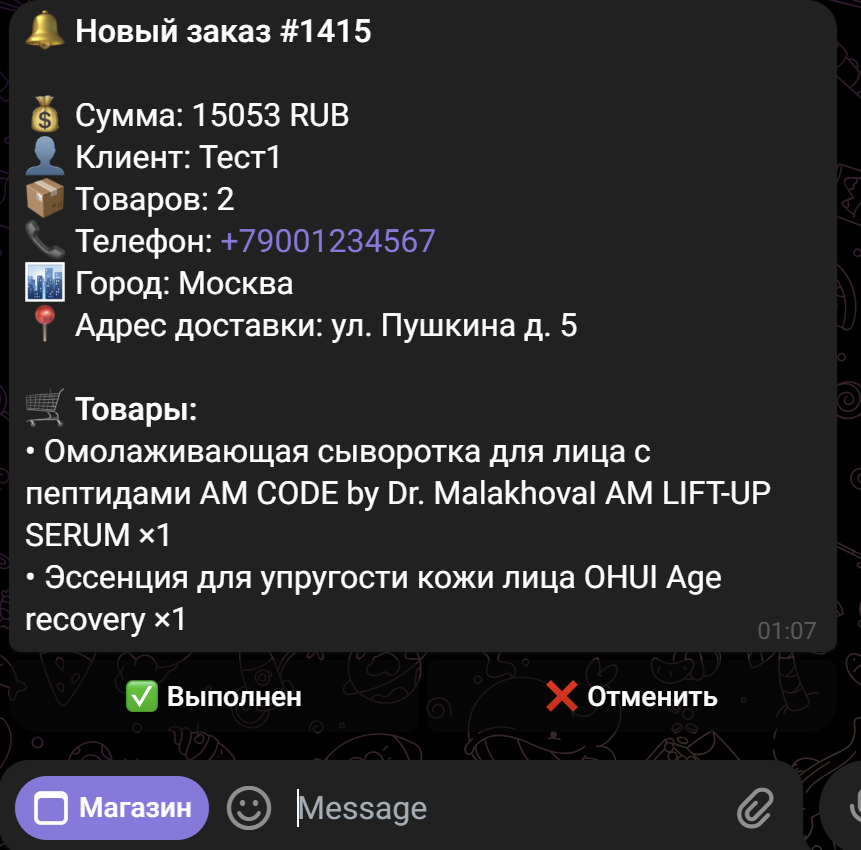The image size is (861, 850).
Task: Open the emoji picker
Action: click(249, 808)
